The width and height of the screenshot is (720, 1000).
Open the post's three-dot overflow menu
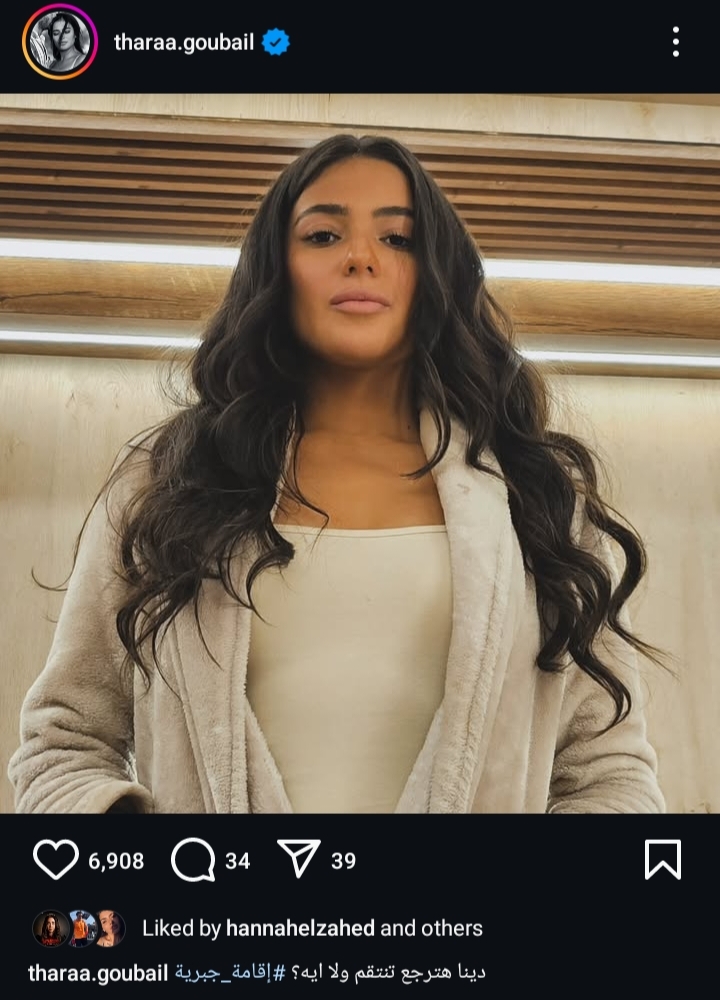[676, 42]
